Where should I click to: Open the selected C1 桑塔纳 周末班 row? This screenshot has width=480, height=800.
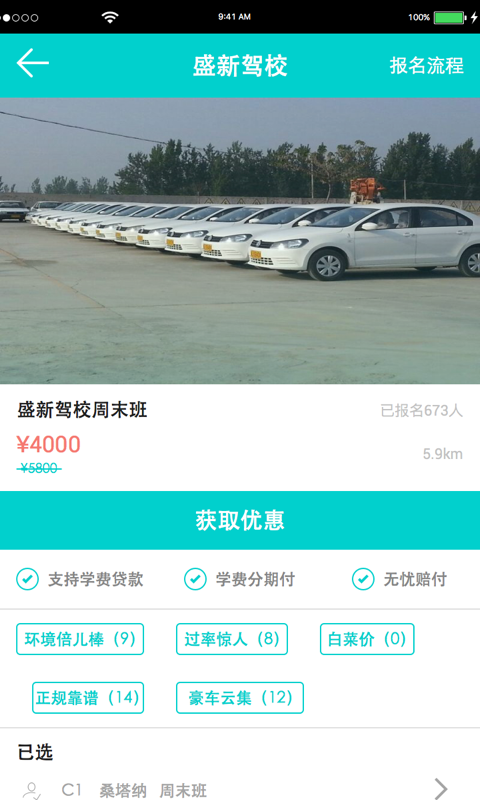(240, 789)
